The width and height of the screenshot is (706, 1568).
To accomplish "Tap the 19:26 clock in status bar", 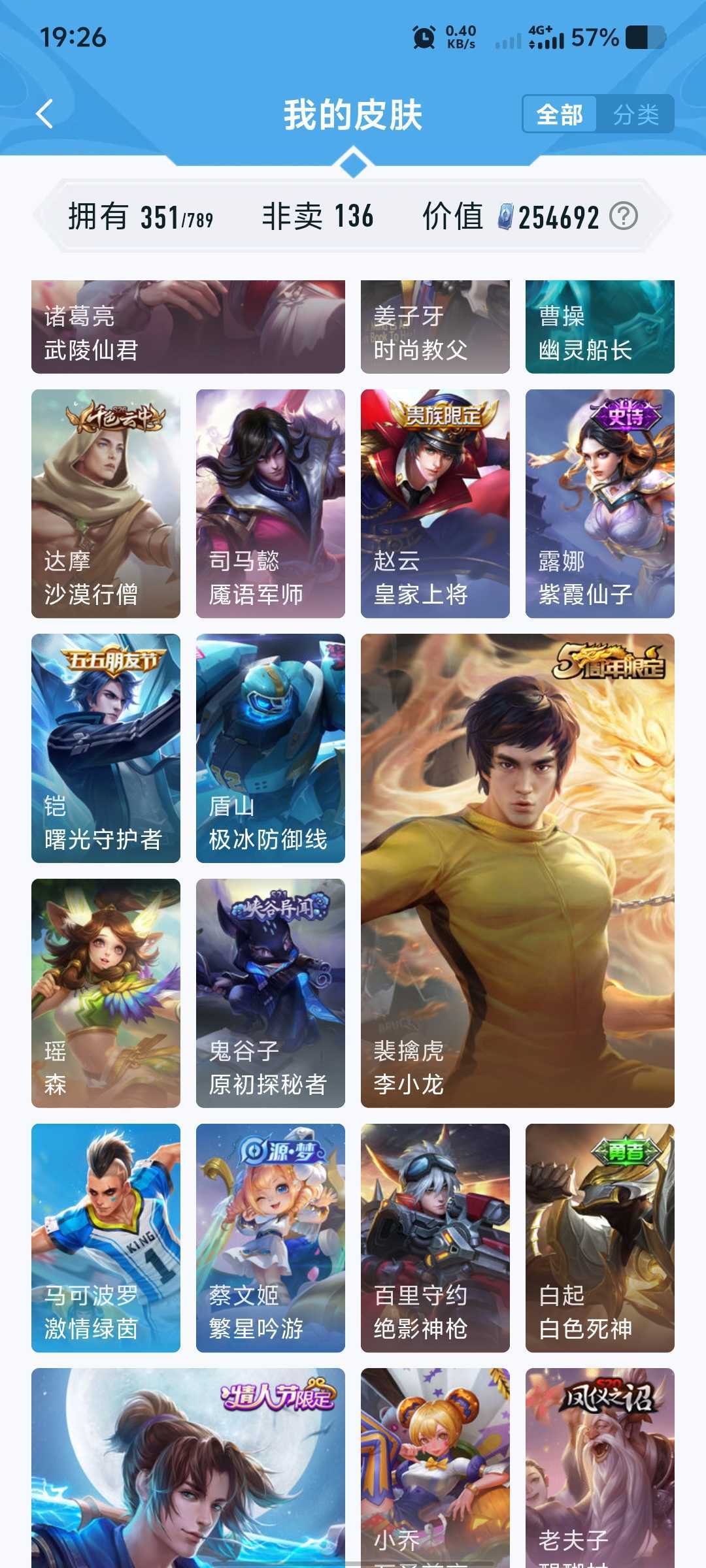I will (74, 39).
